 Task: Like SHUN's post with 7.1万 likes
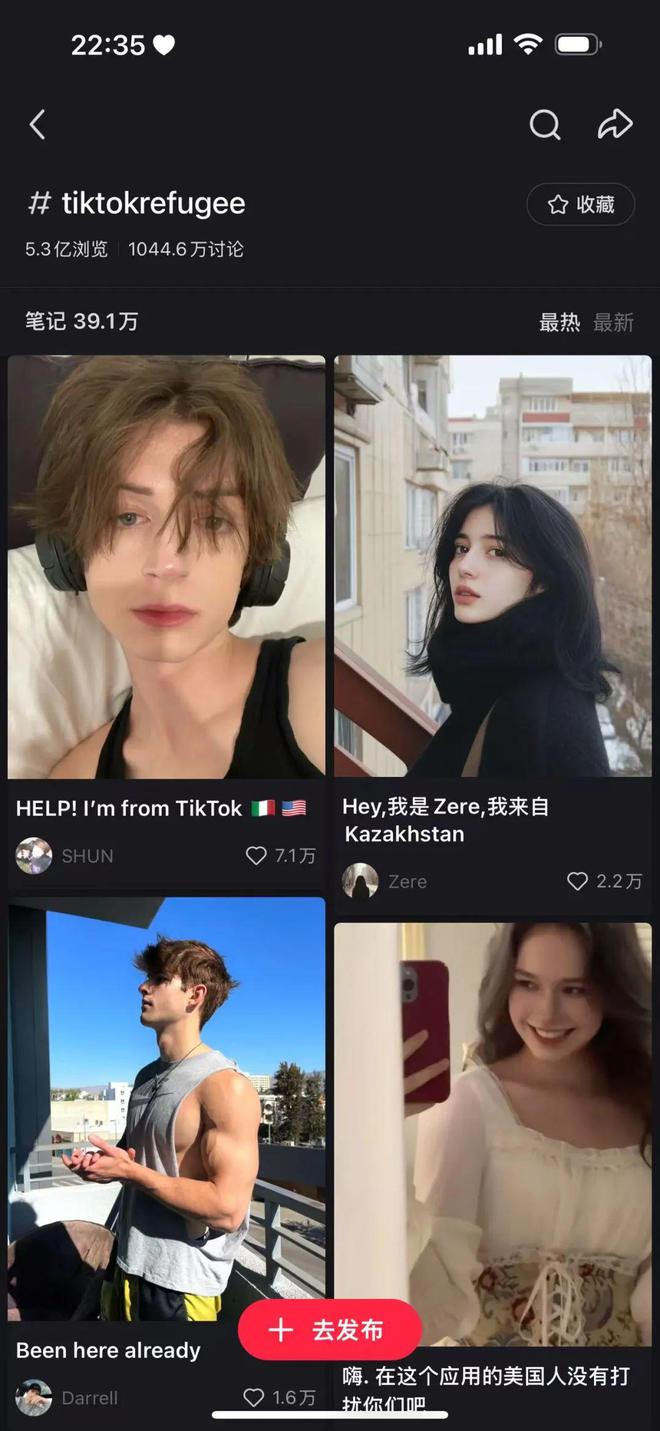click(256, 856)
